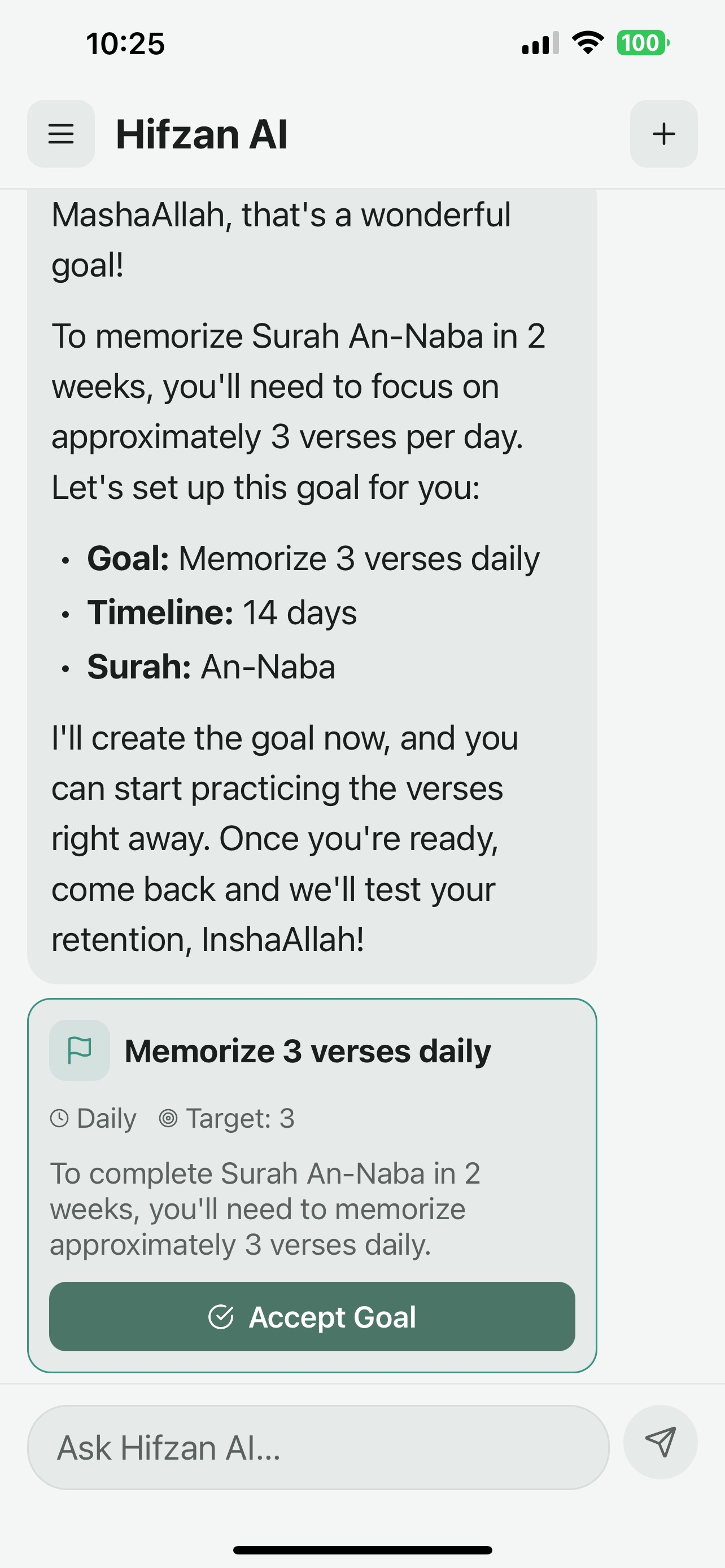Image resolution: width=725 pixels, height=1568 pixels.
Task: Click the Memorize 3 verses daily heading
Action: 307,1049
